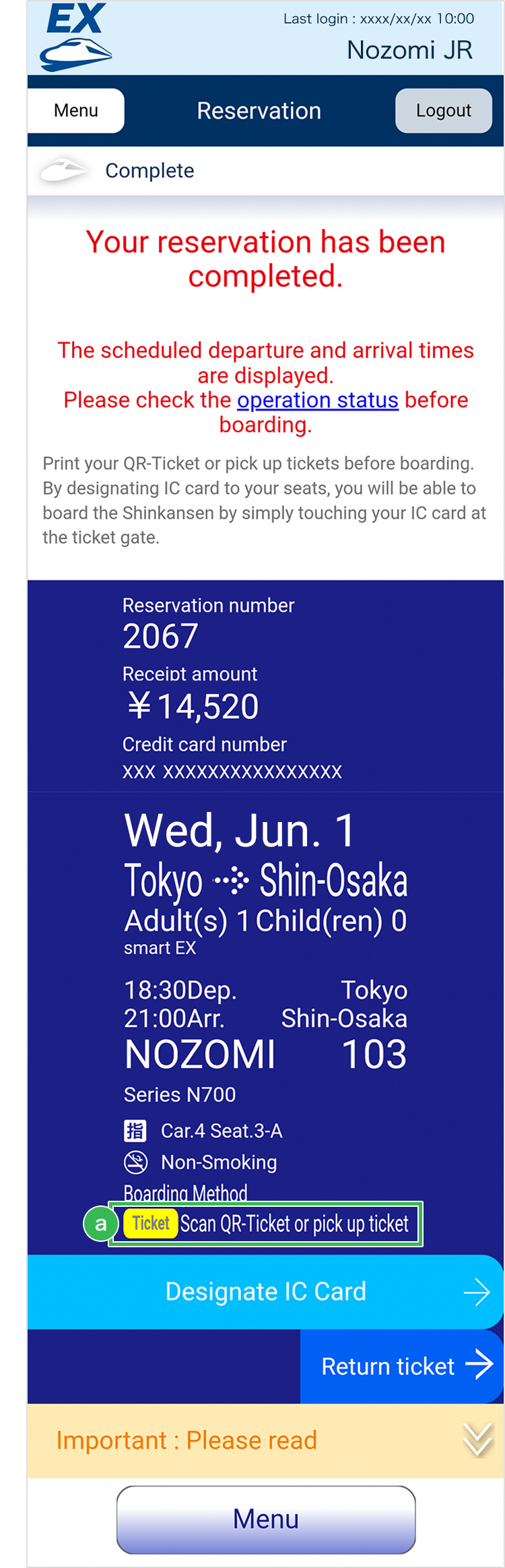Viewport: 505px width, 1568px height.
Task: Log out of the account
Action: pos(443,111)
